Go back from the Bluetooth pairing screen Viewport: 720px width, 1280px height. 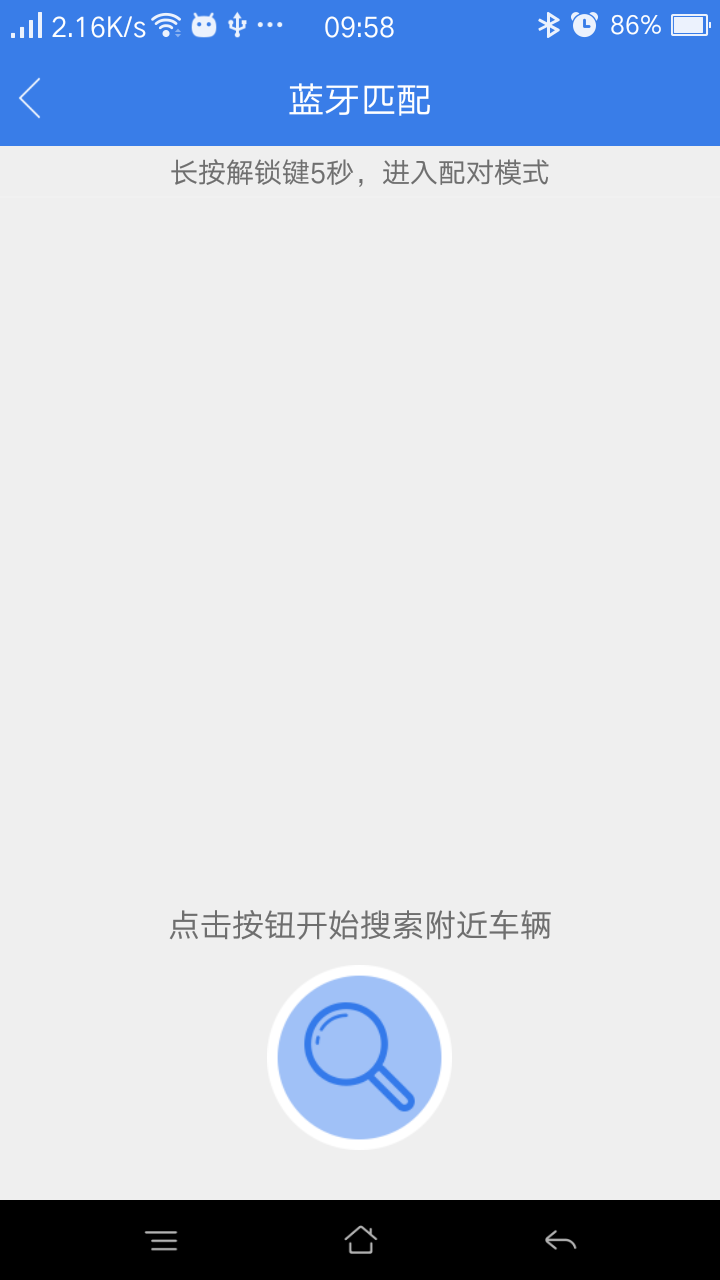[30, 99]
